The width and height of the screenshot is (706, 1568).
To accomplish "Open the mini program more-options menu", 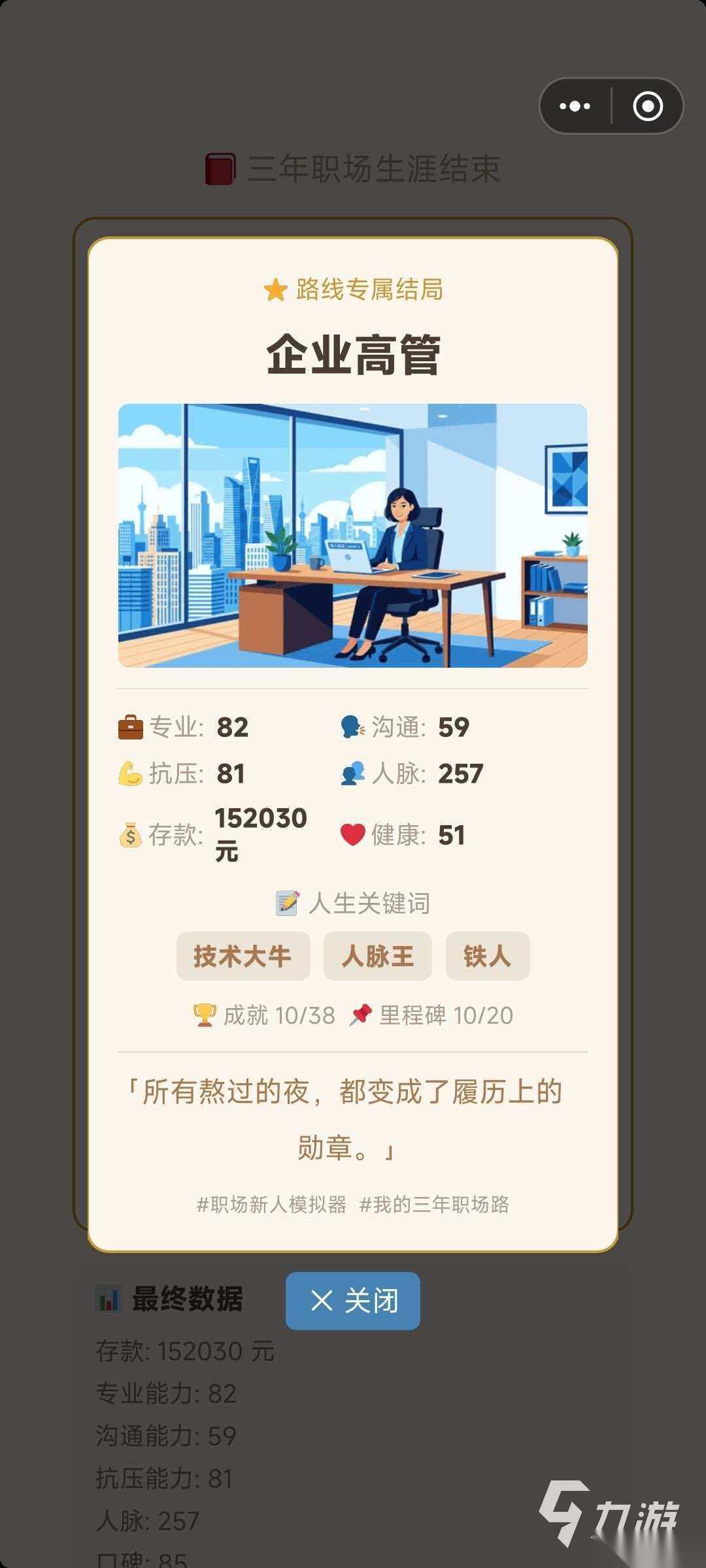I will [575, 106].
